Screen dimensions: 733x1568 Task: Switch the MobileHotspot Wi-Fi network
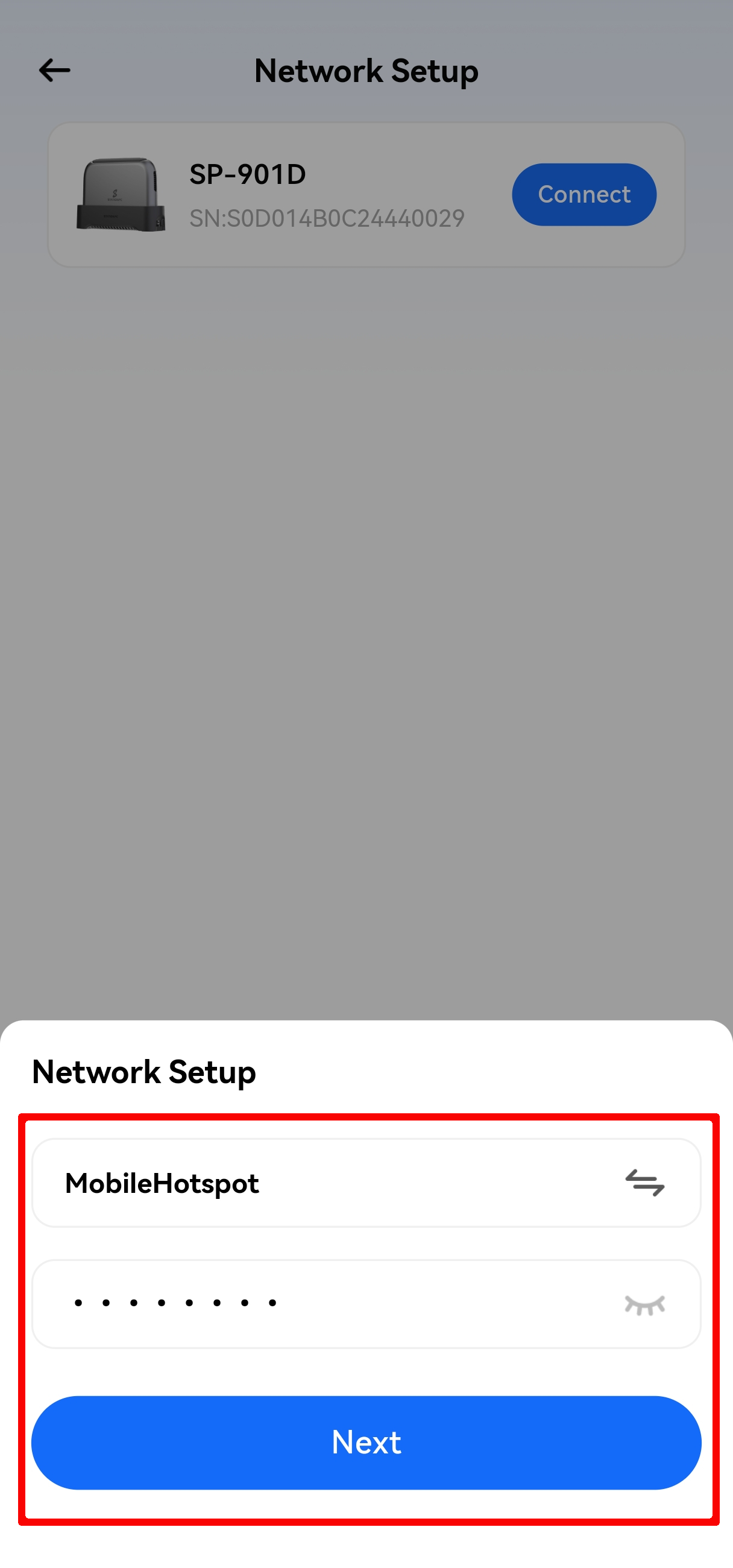point(644,1183)
